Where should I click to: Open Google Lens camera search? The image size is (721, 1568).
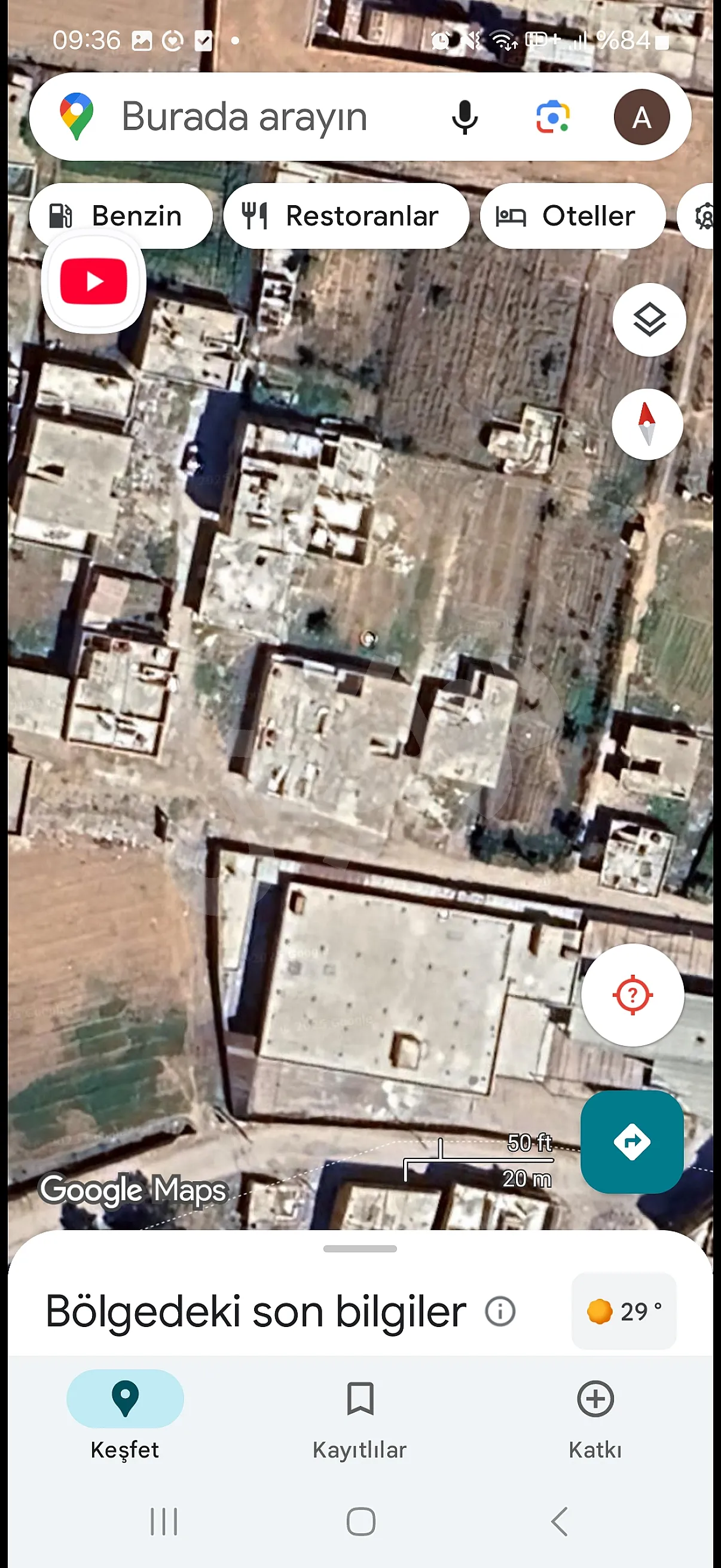[552, 117]
